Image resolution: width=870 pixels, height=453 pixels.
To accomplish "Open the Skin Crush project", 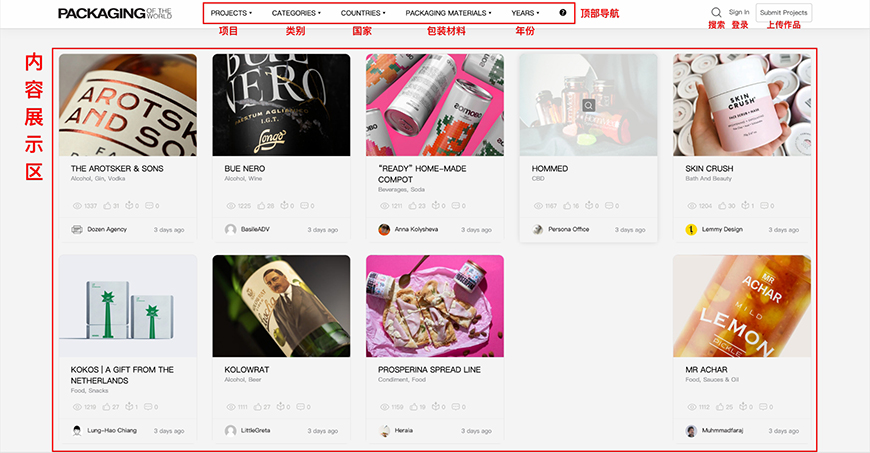I will (x=741, y=106).
